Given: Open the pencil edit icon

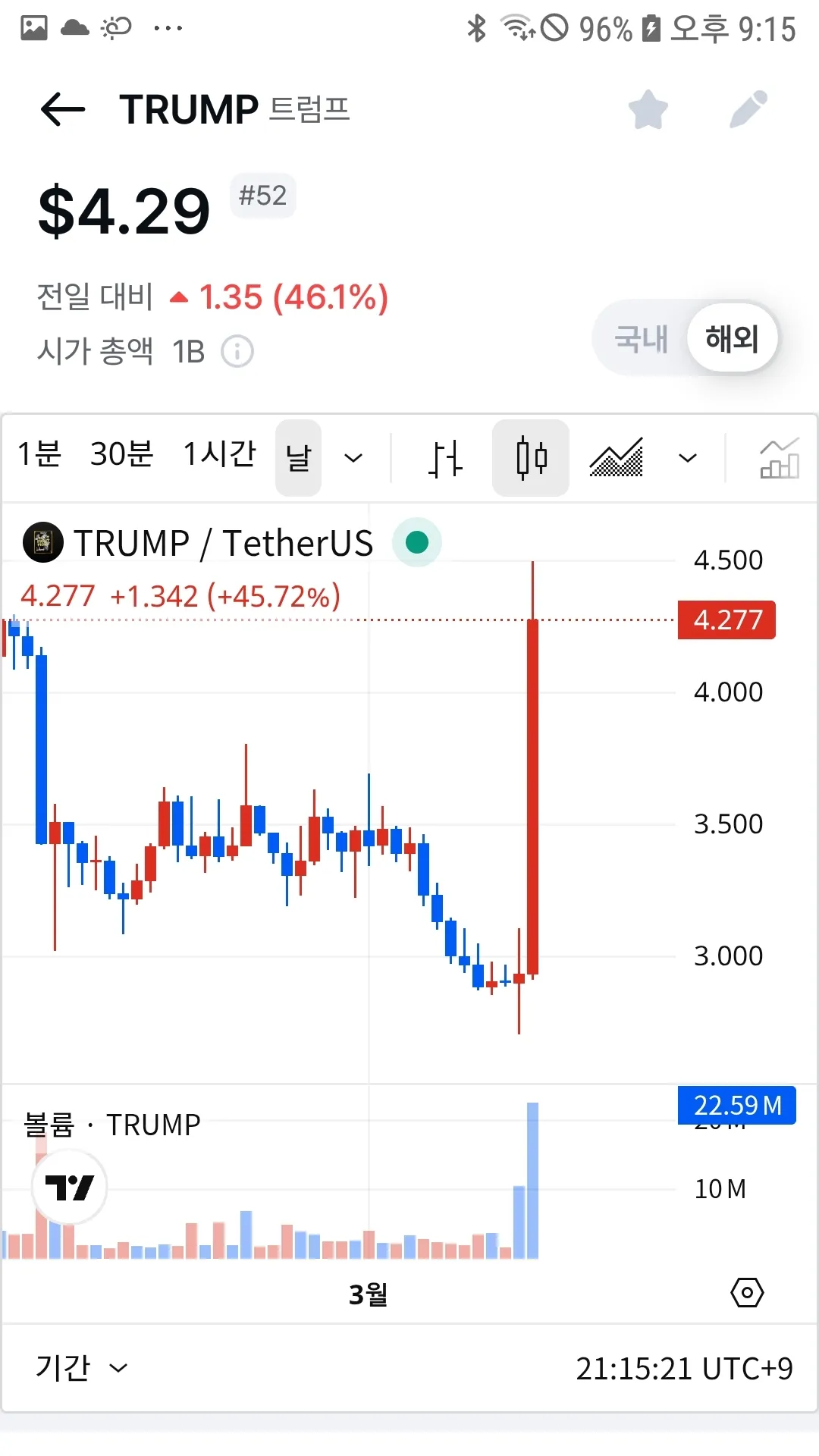Looking at the screenshot, I should [748, 110].
